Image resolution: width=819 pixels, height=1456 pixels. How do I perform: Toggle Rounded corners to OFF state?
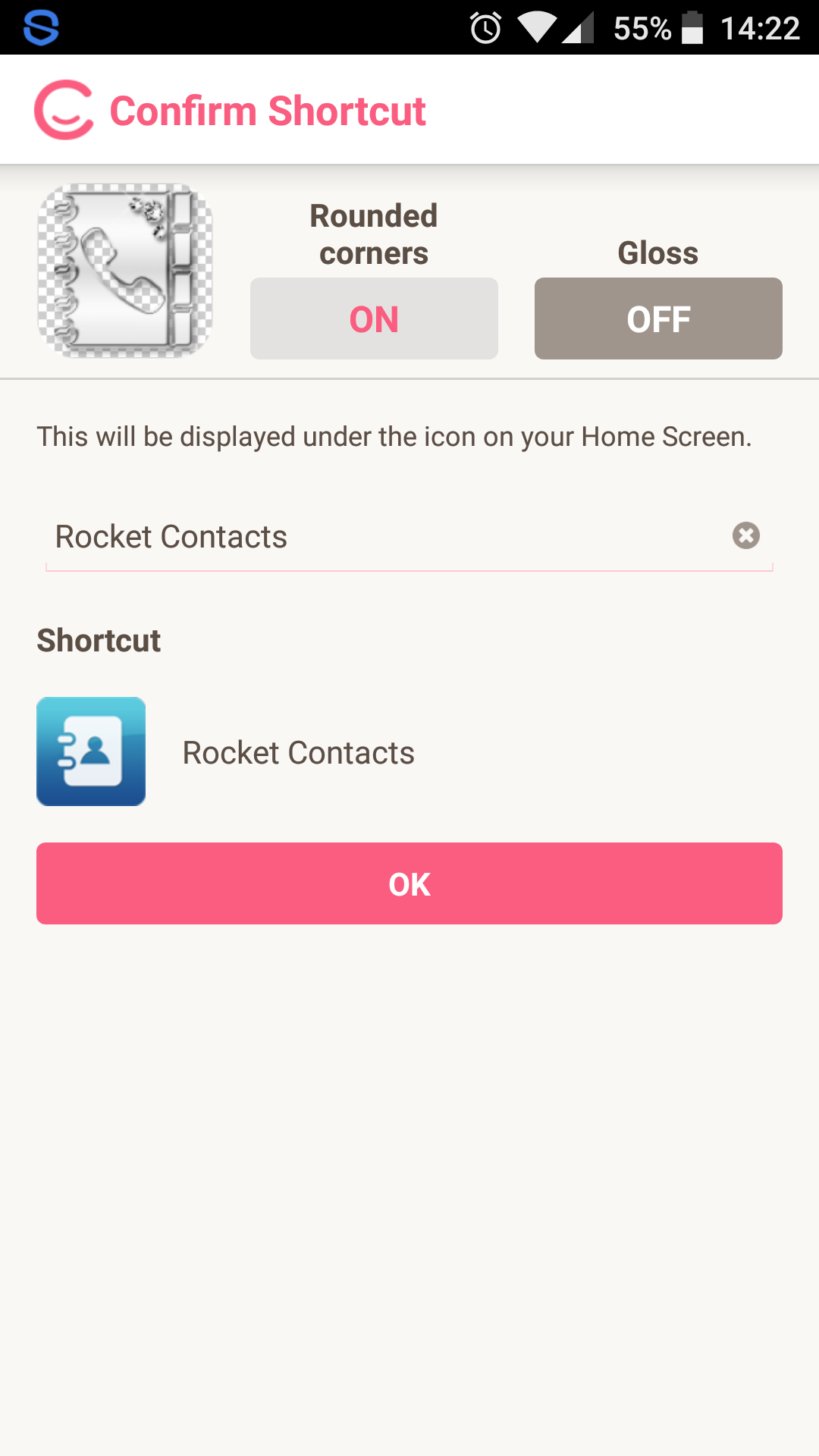373,318
